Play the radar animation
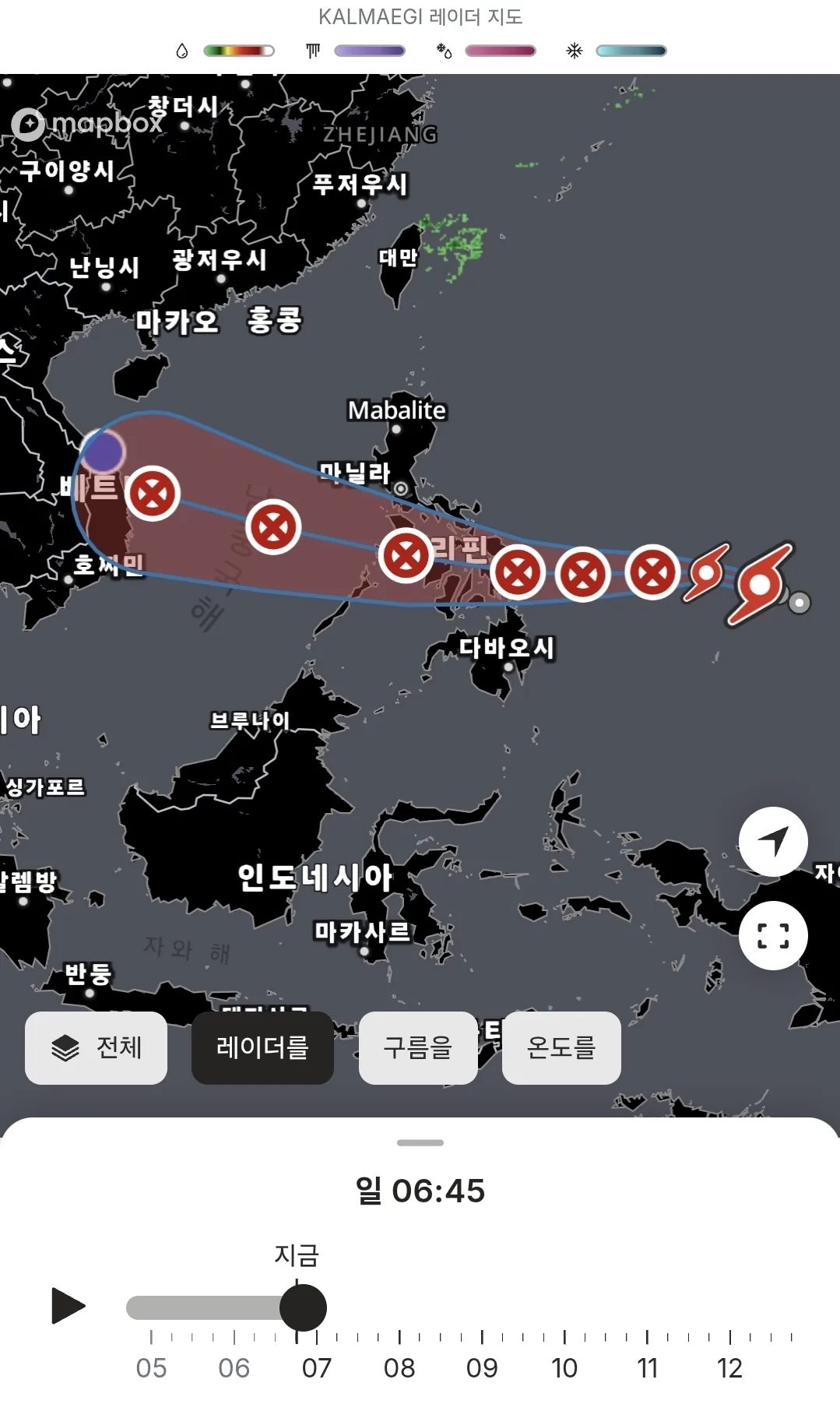Image resolution: width=840 pixels, height=1404 pixels. [68, 1306]
